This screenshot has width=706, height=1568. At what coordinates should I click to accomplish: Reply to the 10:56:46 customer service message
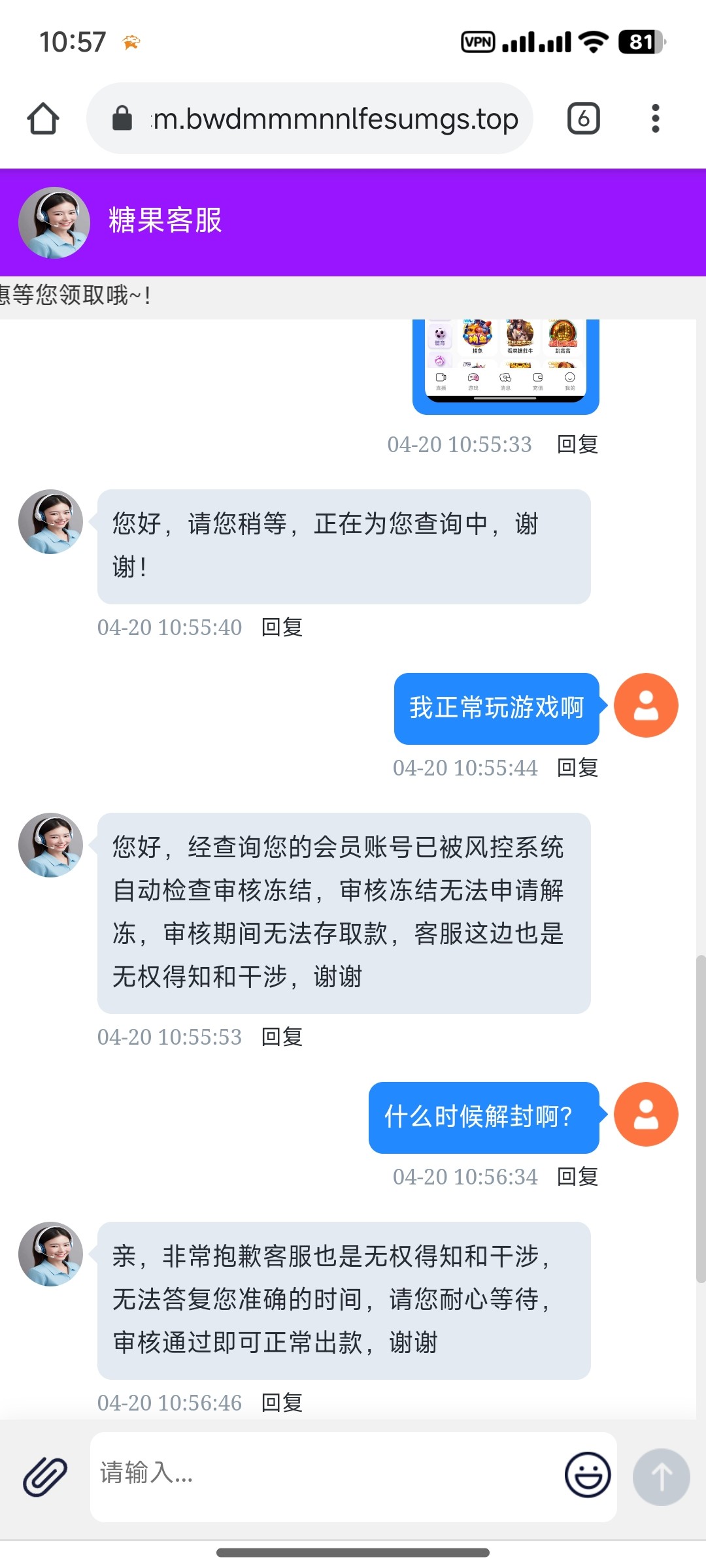pos(282,1403)
